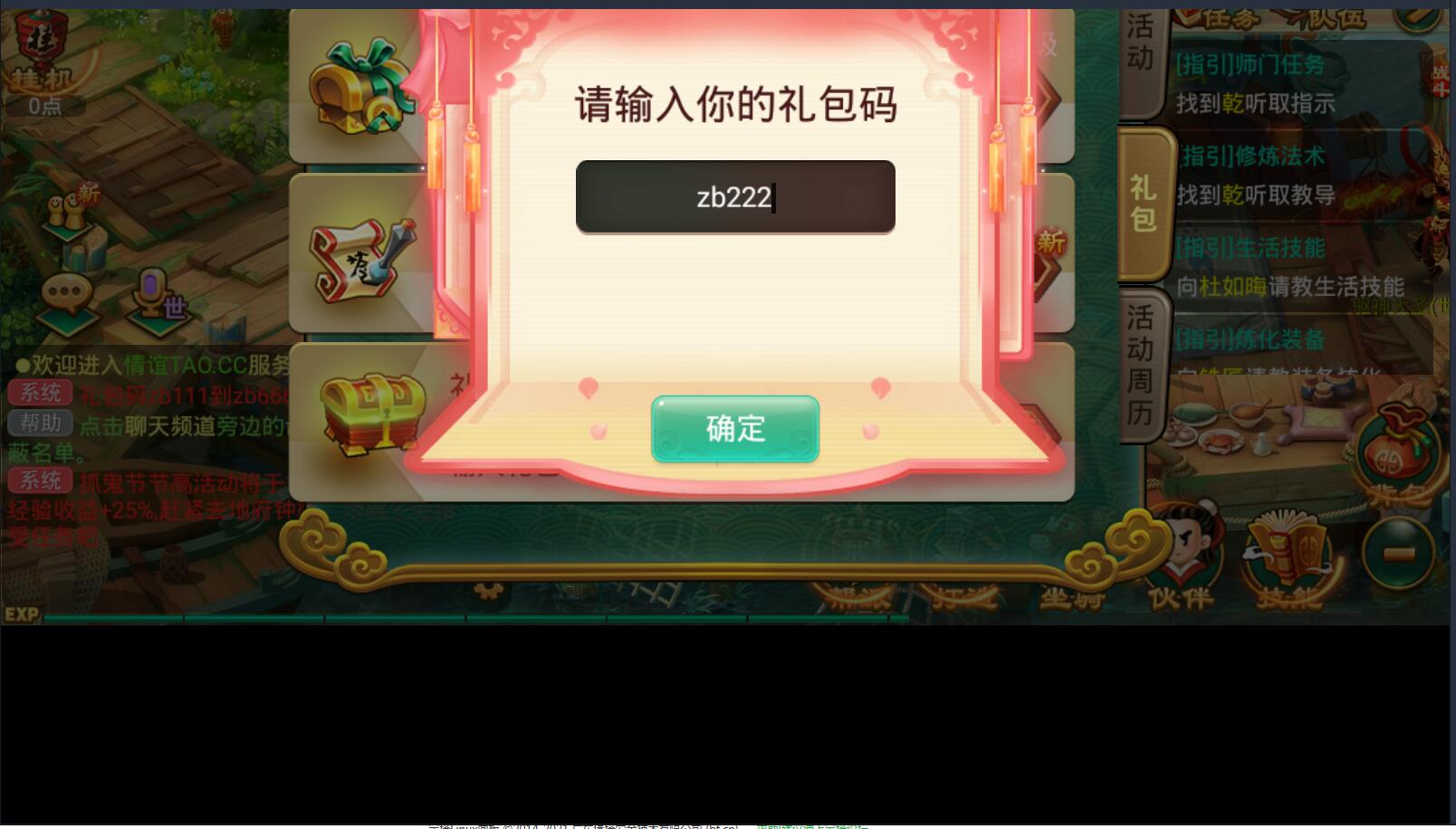1456x829 pixels.
Task: Open the 师门任务 guide quest
Action: [1286, 83]
